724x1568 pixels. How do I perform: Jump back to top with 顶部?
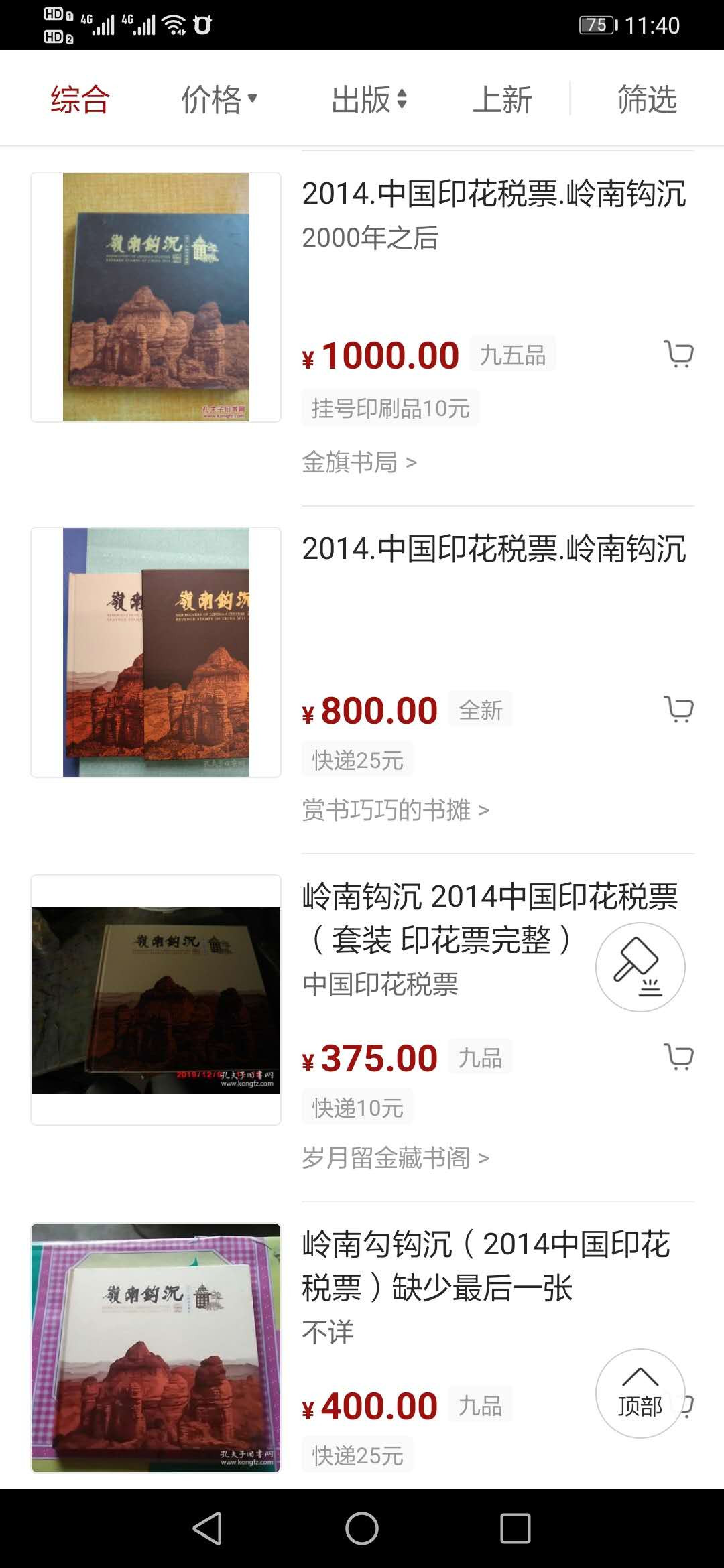tap(640, 1393)
